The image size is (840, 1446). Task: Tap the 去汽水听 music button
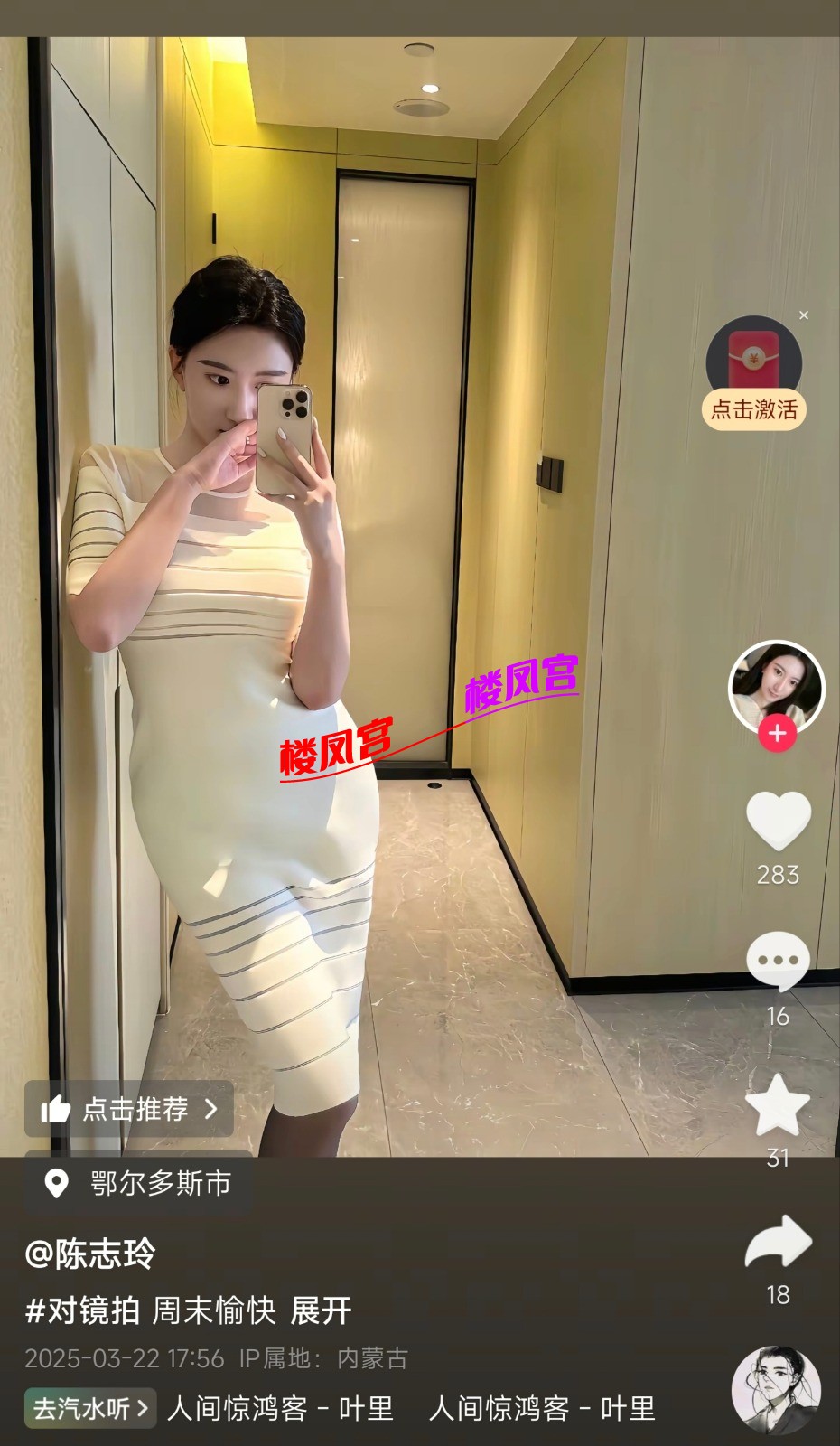click(x=90, y=1408)
